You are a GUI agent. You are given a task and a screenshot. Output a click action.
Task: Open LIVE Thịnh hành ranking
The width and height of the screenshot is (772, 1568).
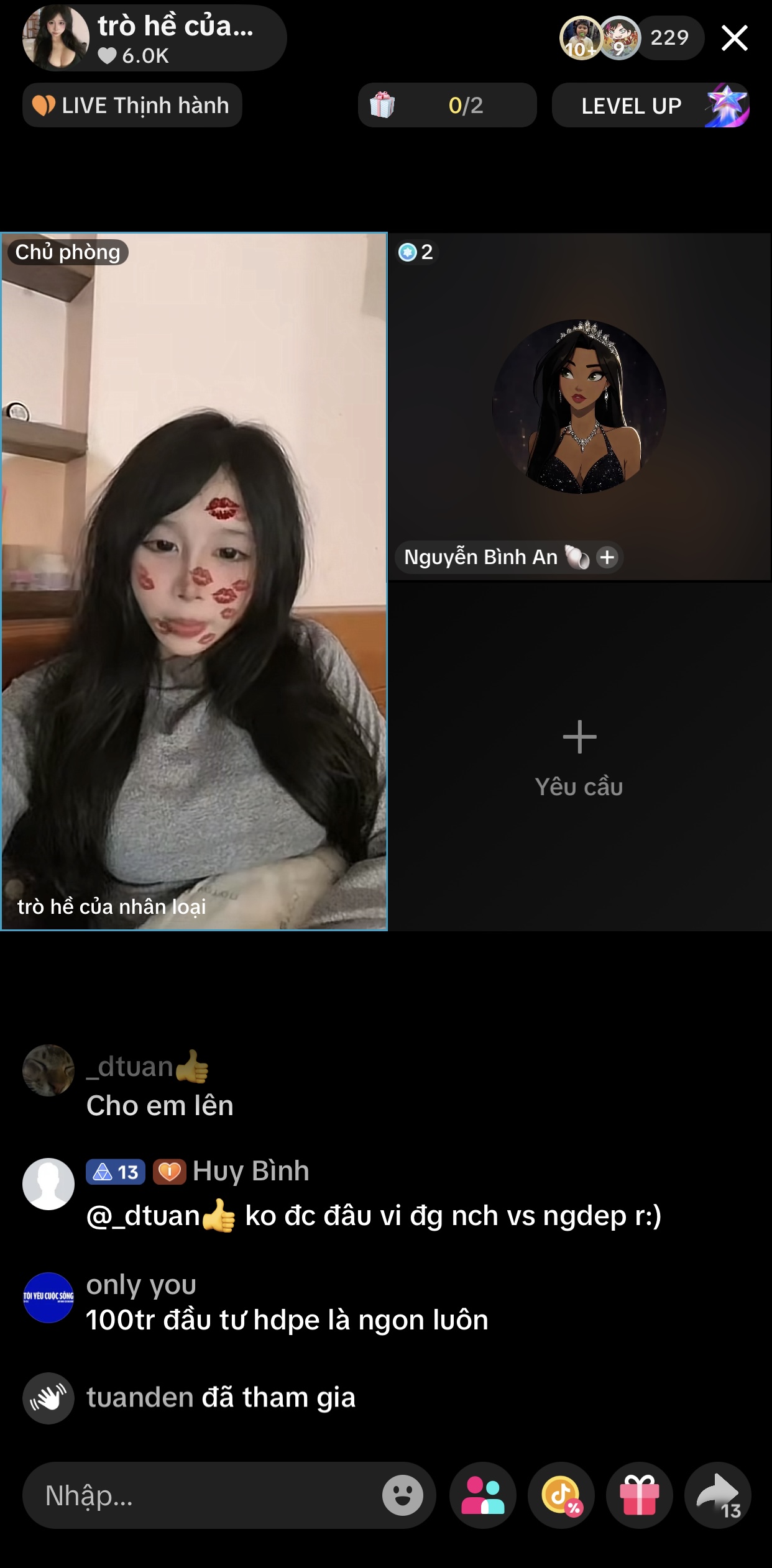click(x=132, y=106)
